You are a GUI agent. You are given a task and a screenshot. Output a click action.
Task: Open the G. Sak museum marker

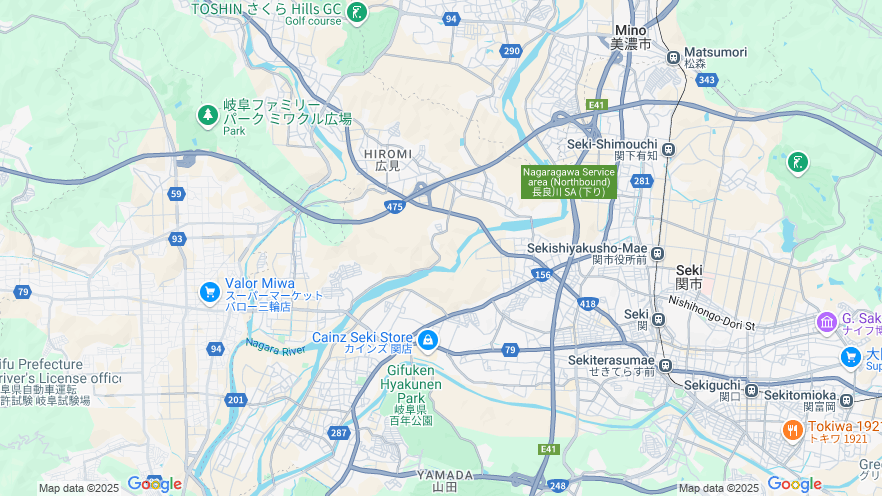pos(827,322)
